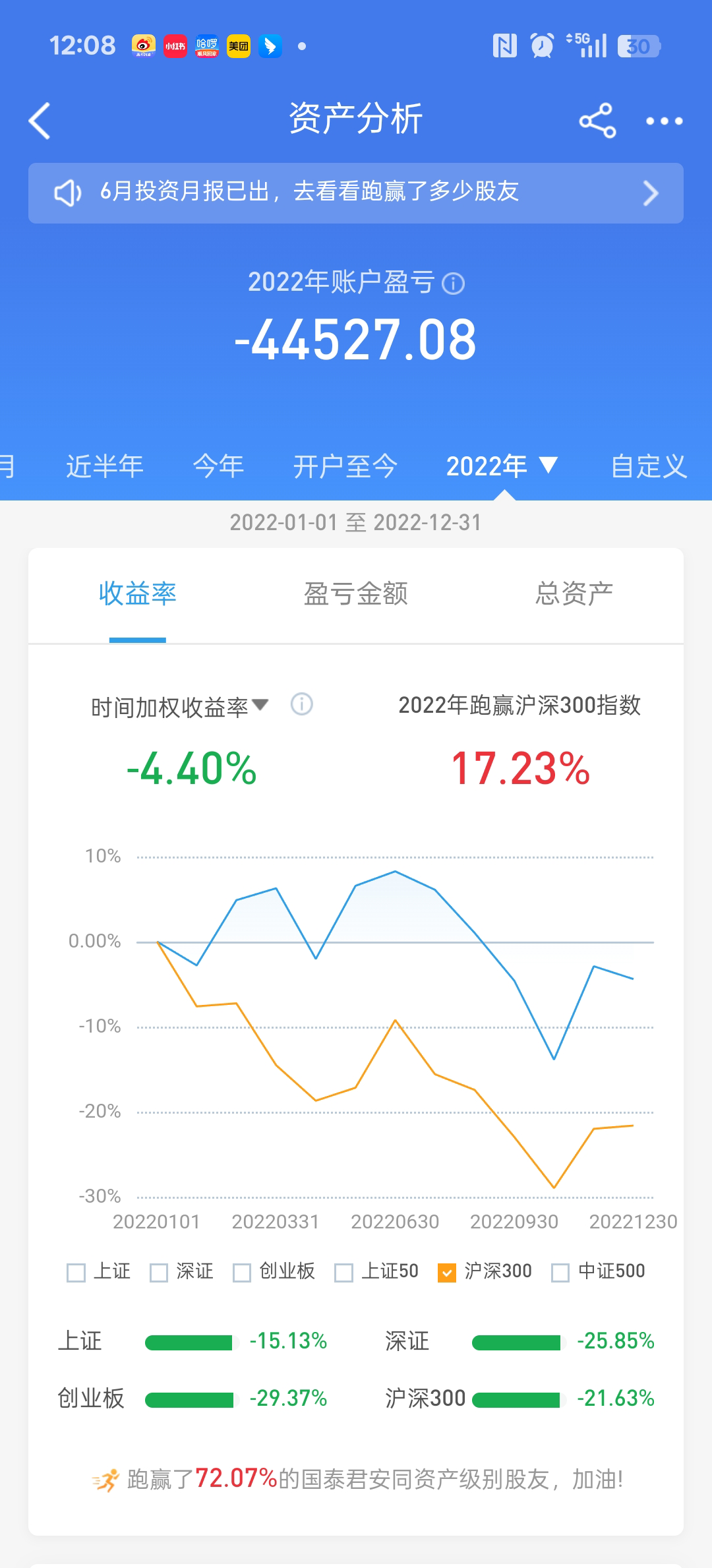Choose the 自定义 date range
The image size is (712, 1568).
(x=649, y=467)
